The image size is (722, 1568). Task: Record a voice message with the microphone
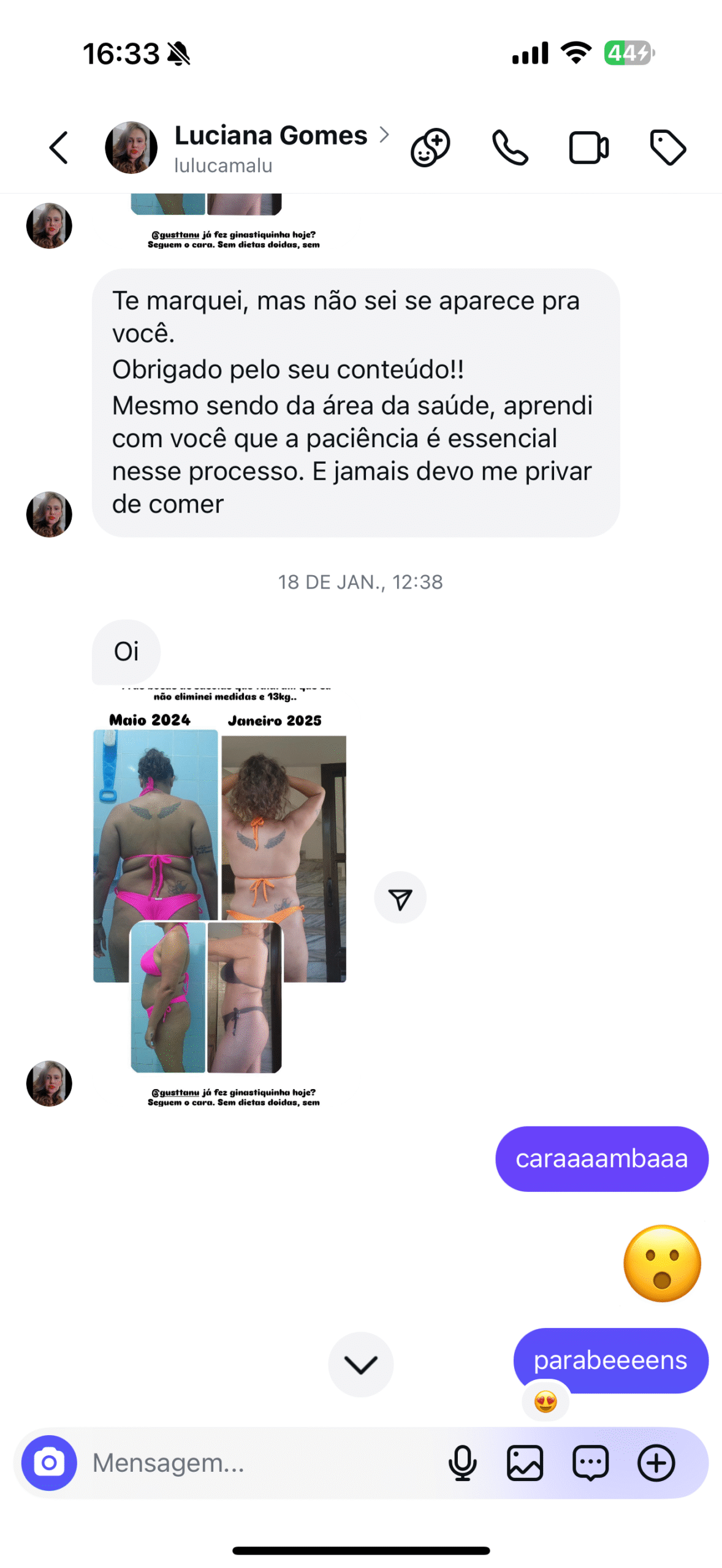tap(463, 1463)
